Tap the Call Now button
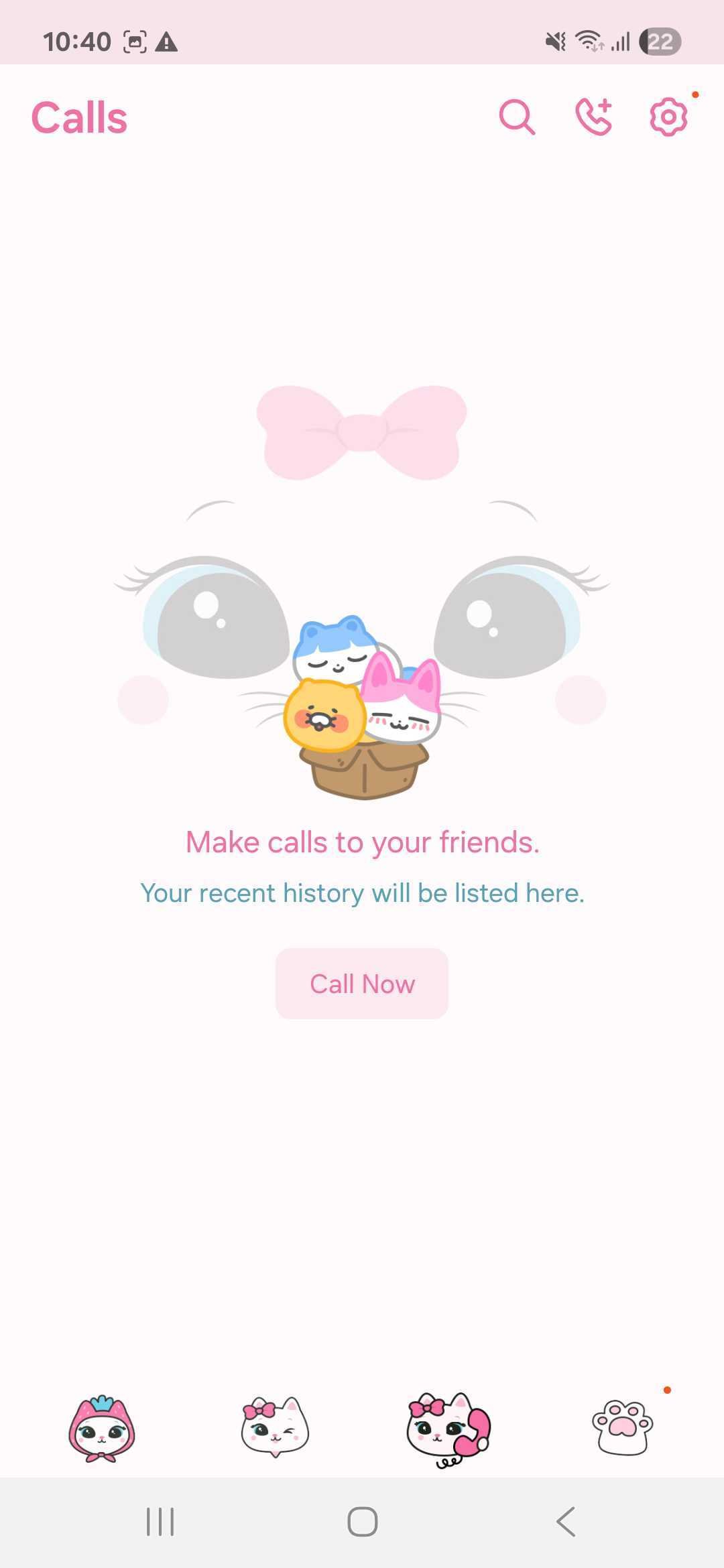 point(362,983)
